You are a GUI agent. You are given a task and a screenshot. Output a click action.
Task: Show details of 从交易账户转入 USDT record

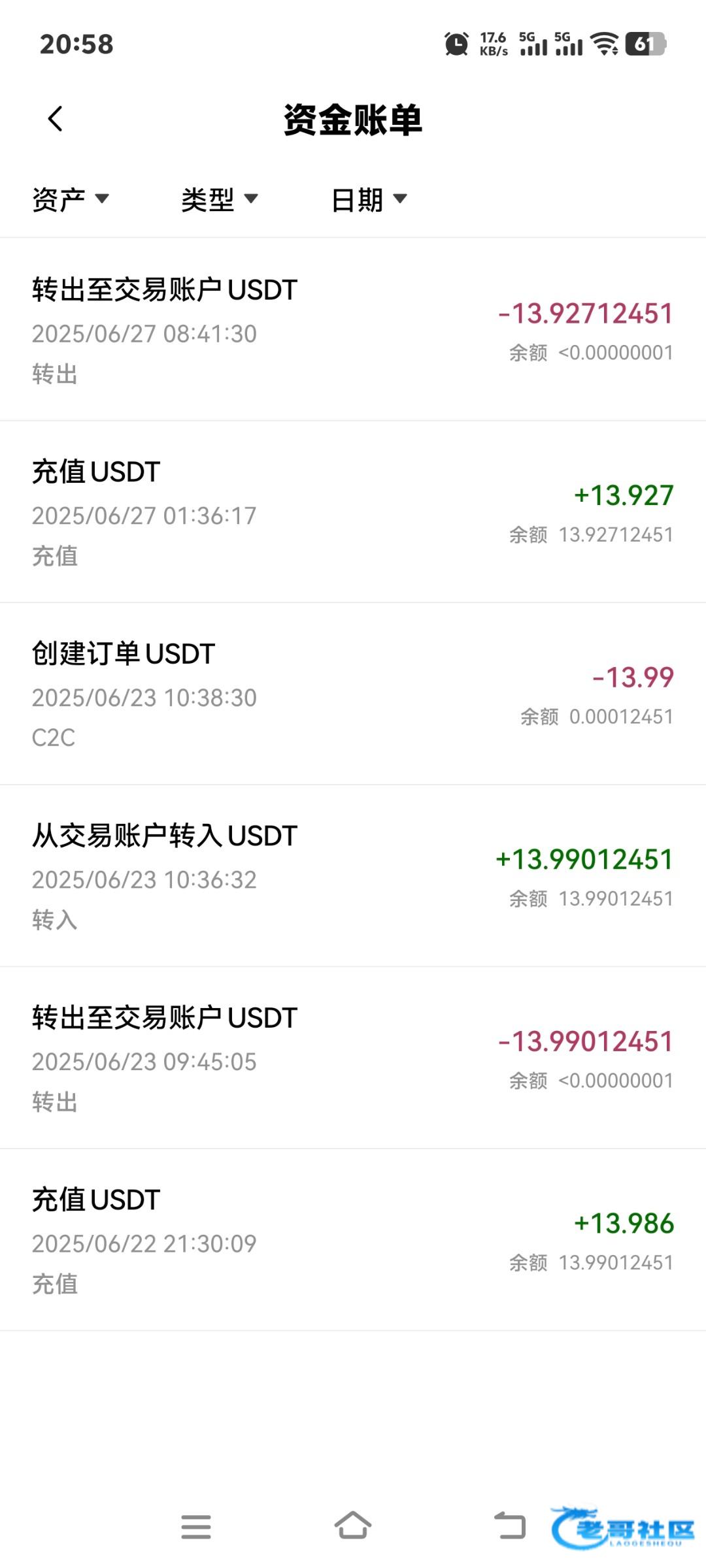[353, 876]
